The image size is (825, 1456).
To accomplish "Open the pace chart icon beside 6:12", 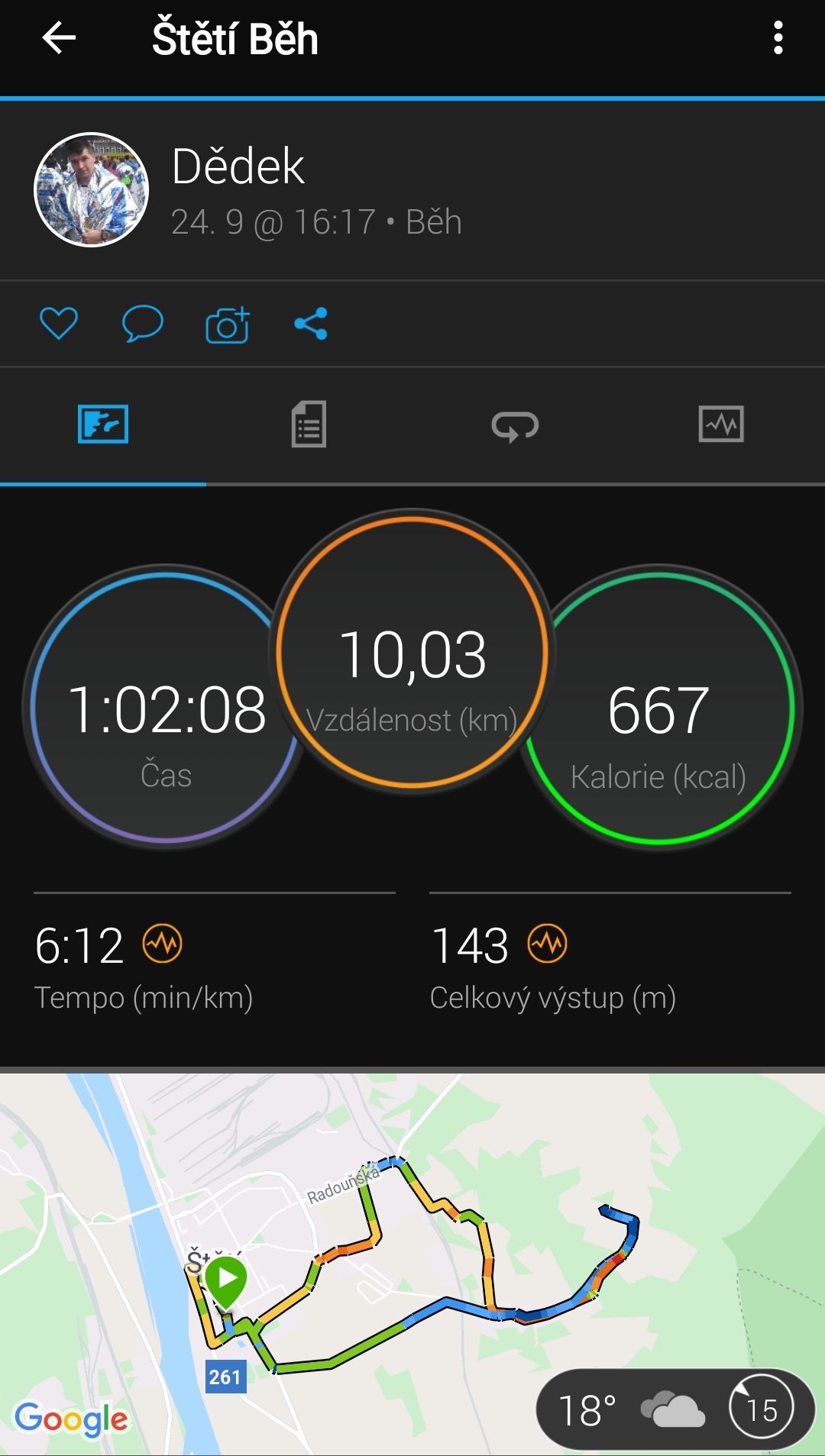I will tap(163, 944).
